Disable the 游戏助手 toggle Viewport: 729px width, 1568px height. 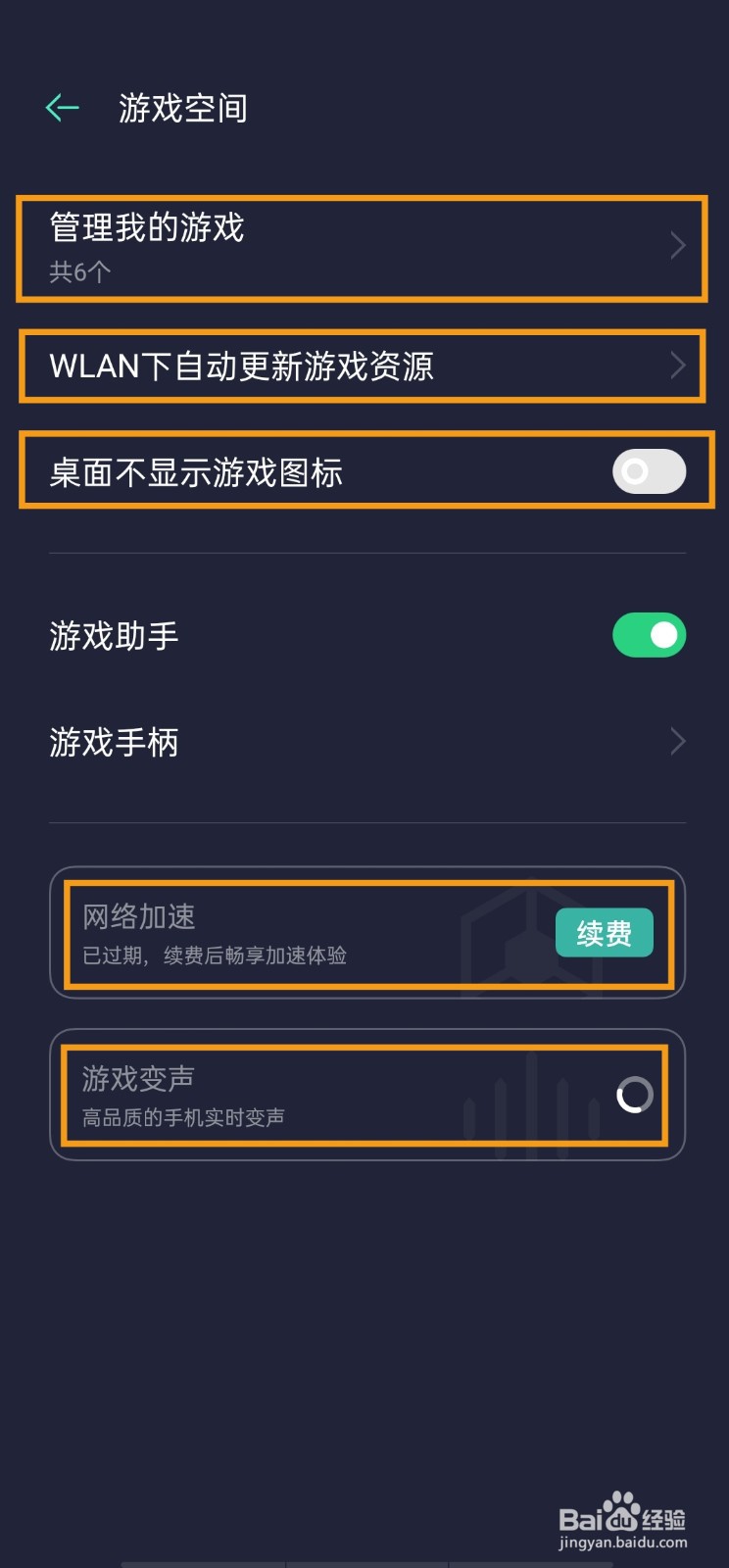(649, 635)
